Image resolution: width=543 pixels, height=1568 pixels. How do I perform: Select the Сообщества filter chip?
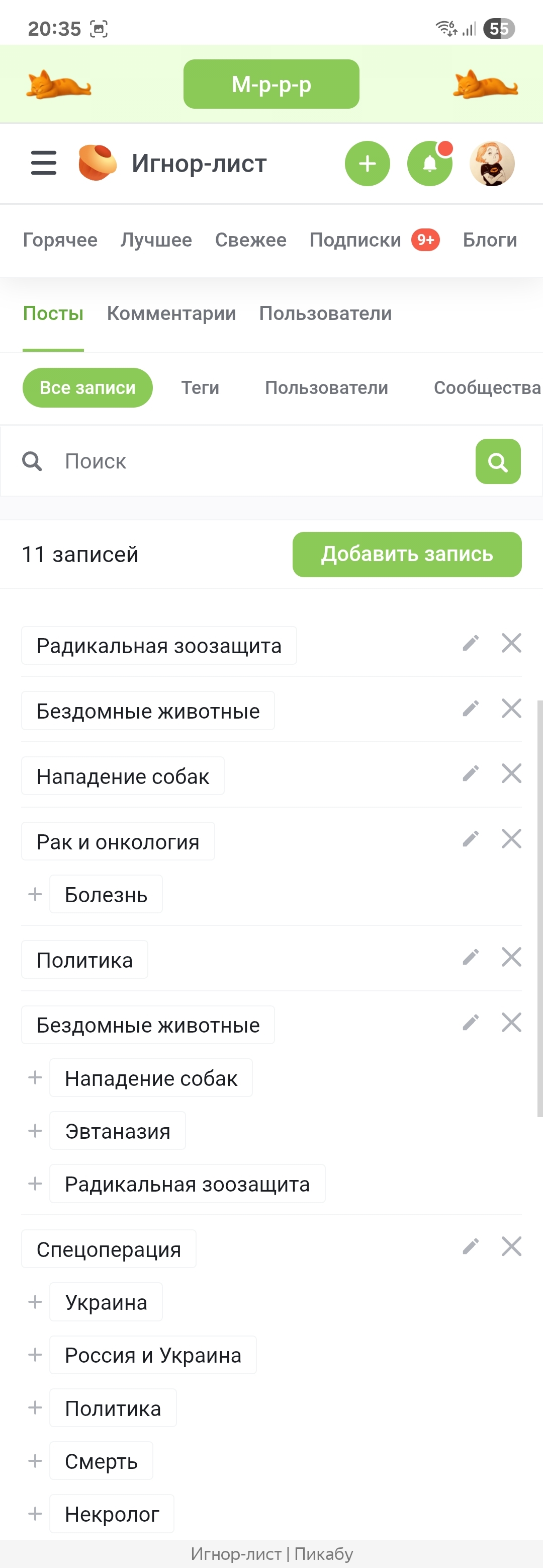487,388
